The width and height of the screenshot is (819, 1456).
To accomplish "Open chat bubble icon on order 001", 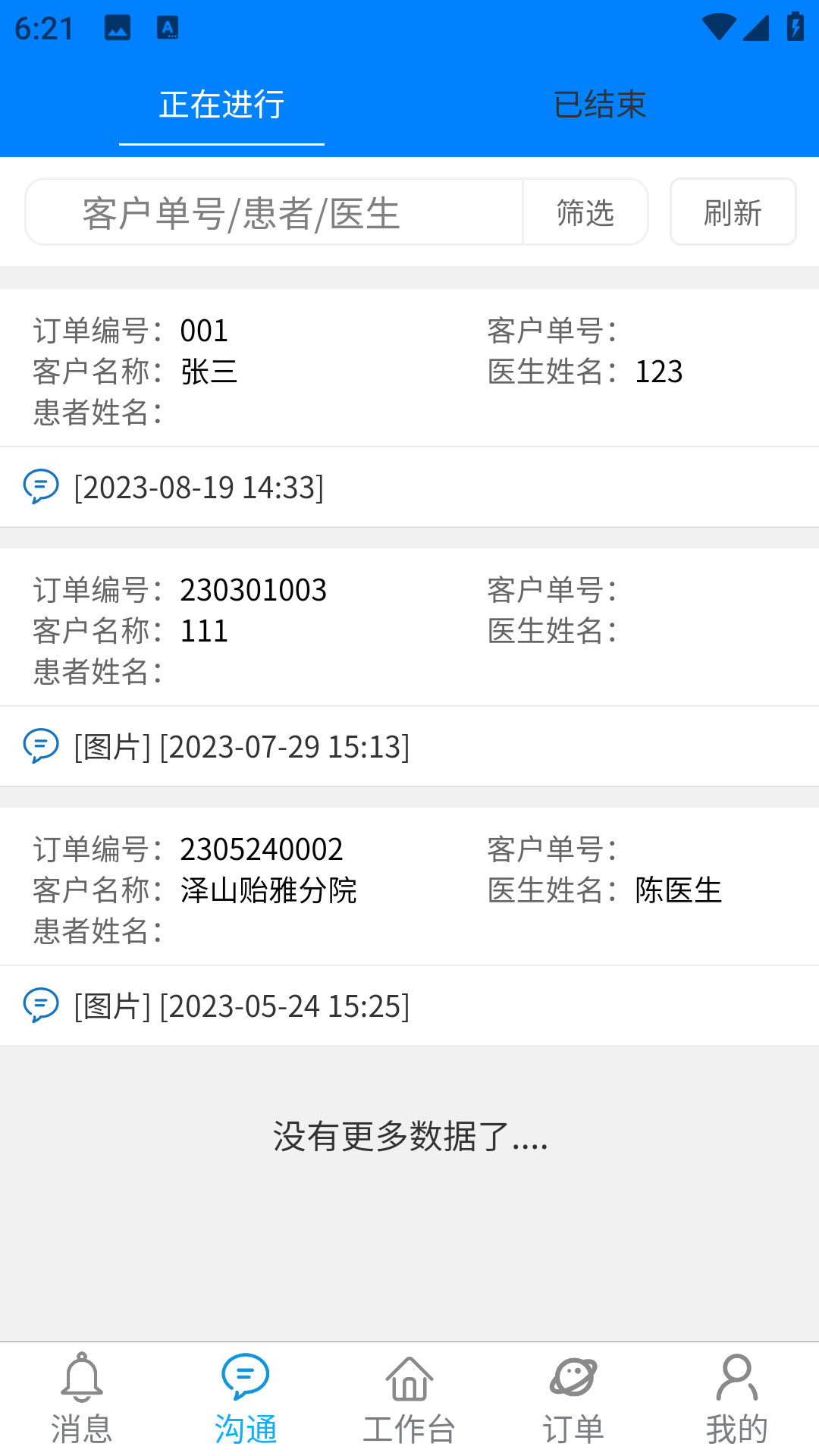I will [x=42, y=487].
